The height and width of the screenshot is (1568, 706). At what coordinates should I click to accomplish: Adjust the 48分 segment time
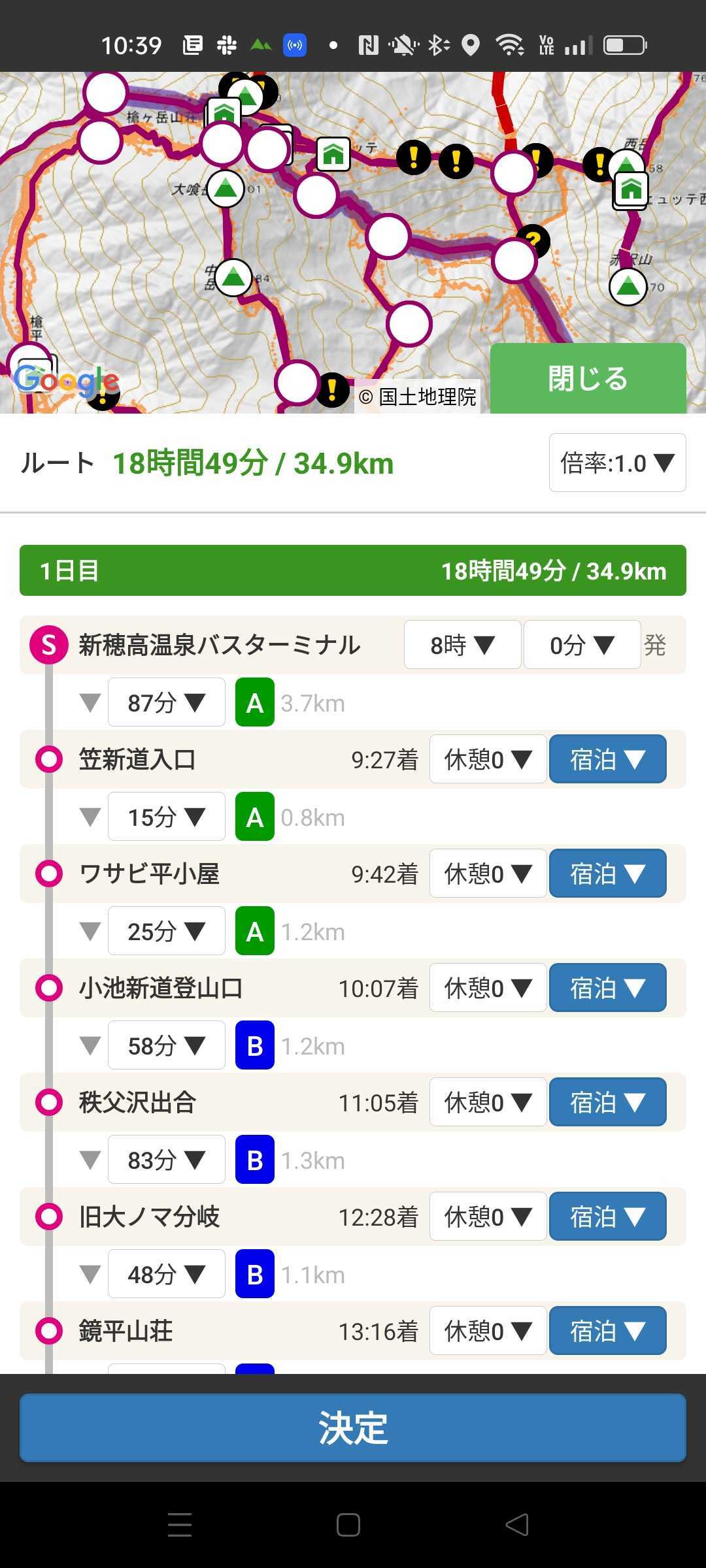pyautogui.click(x=166, y=1274)
